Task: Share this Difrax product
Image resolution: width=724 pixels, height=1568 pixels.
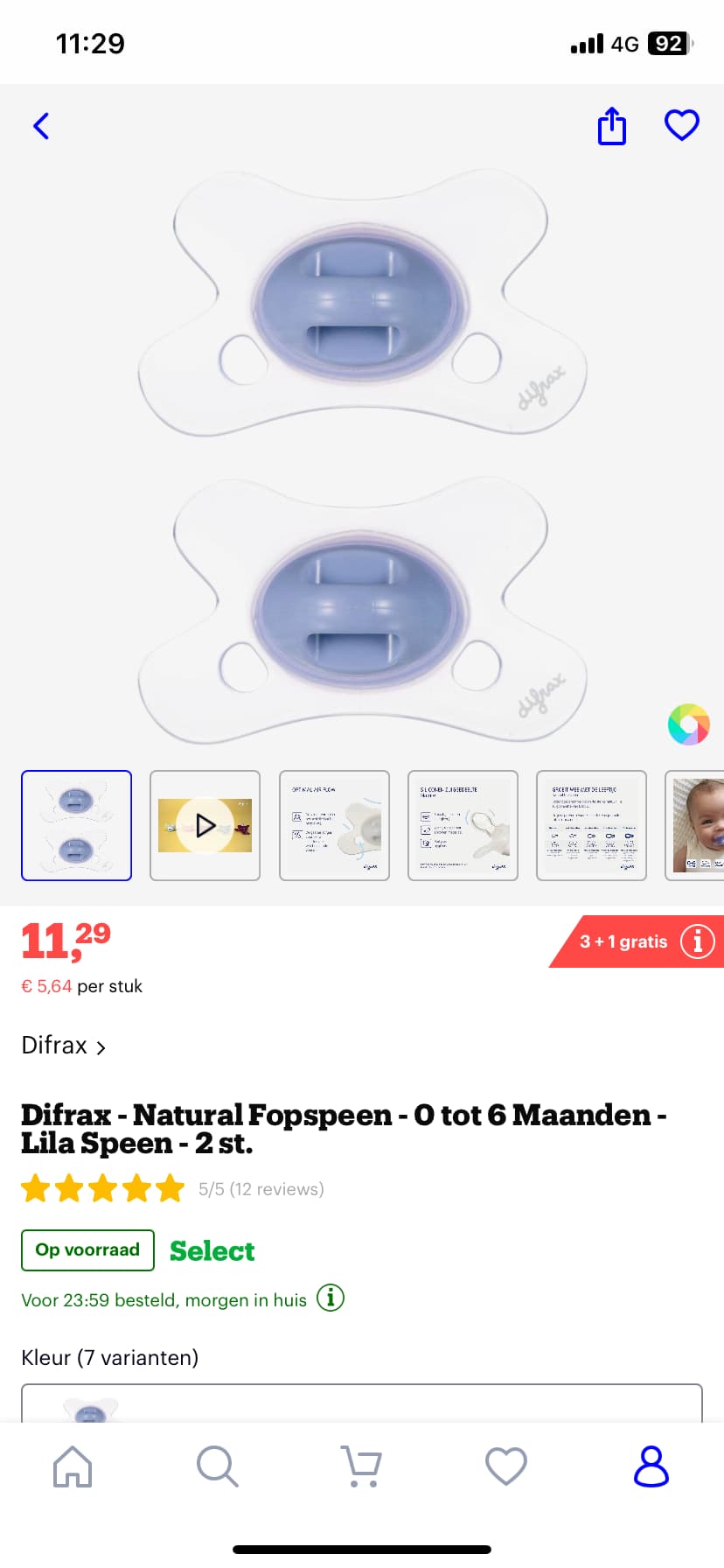Action: pyautogui.click(x=612, y=126)
